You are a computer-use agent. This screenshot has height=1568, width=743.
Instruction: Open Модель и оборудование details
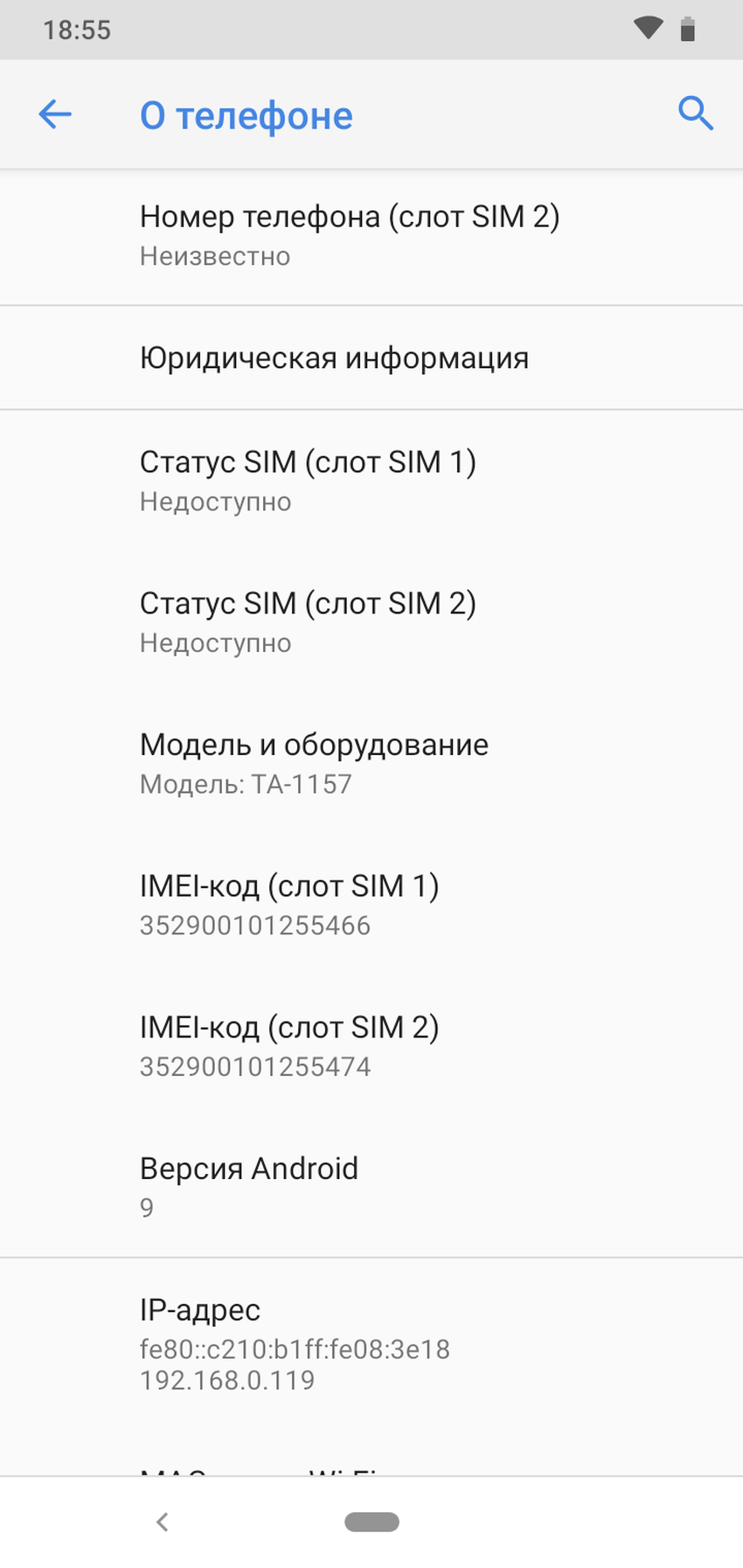click(x=314, y=762)
